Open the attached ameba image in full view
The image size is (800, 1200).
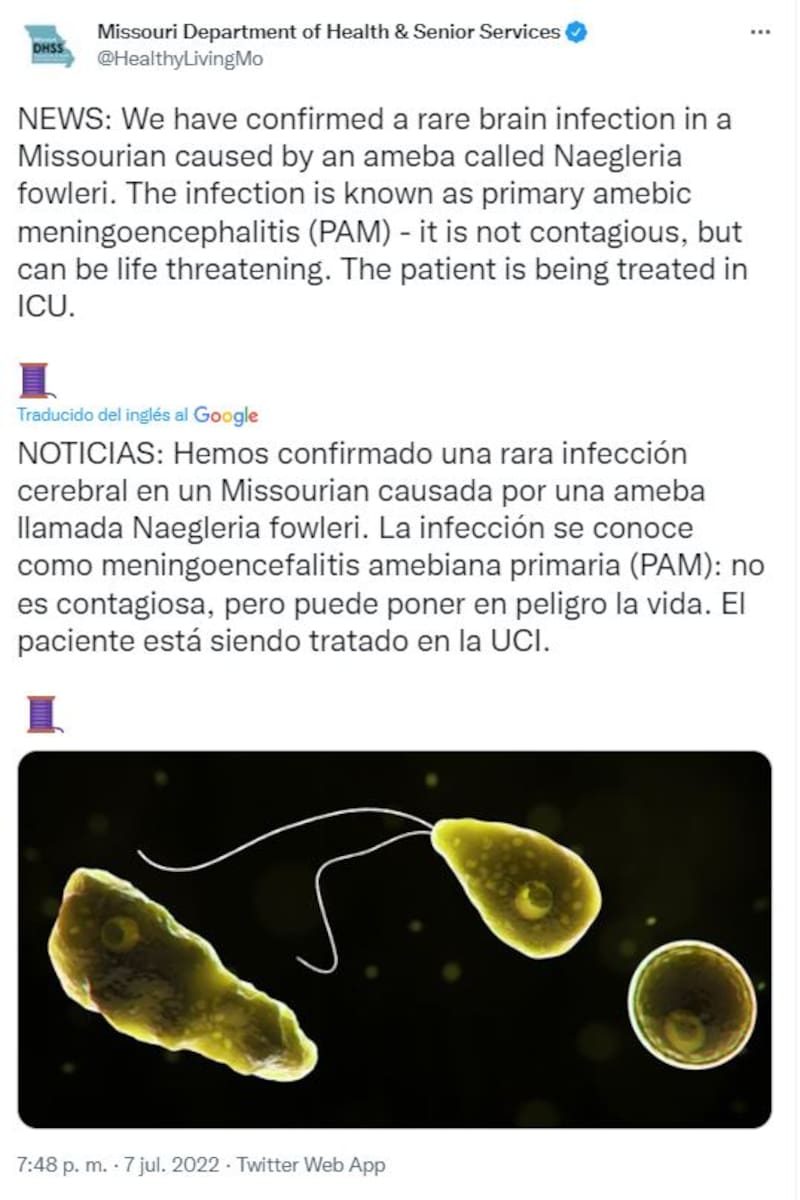[x=394, y=939]
